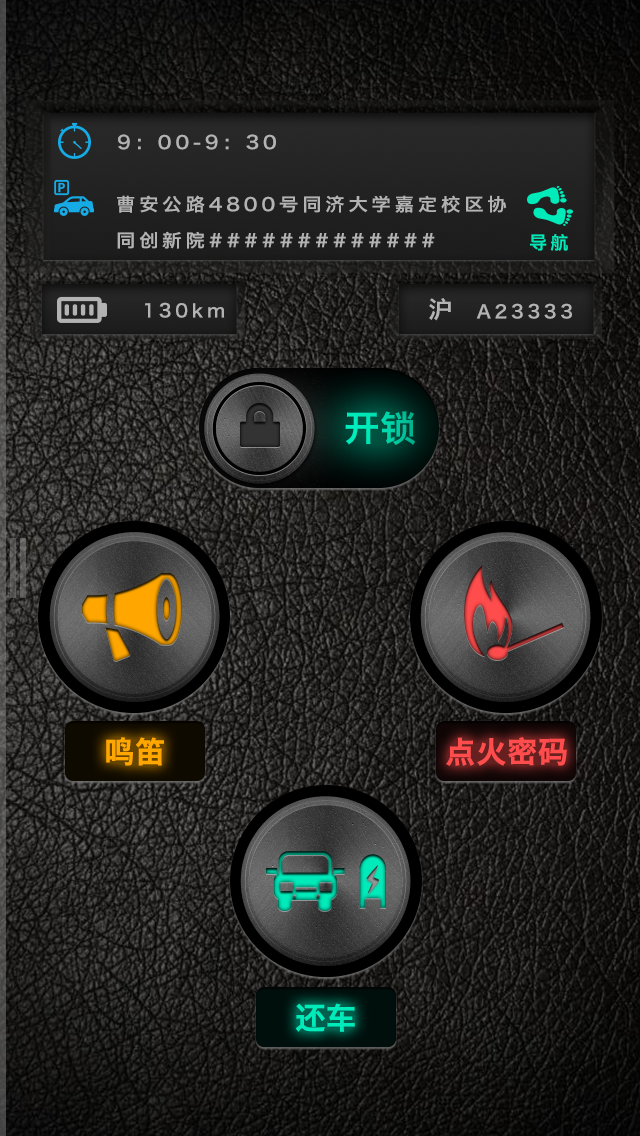Open the 点火密码 ignition password

point(506,617)
